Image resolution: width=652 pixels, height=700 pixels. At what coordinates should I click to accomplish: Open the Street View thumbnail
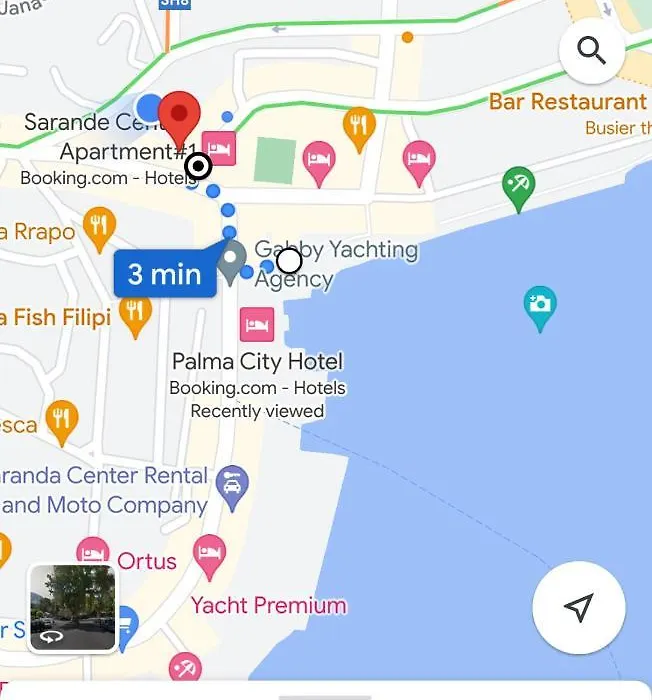pos(72,609)
